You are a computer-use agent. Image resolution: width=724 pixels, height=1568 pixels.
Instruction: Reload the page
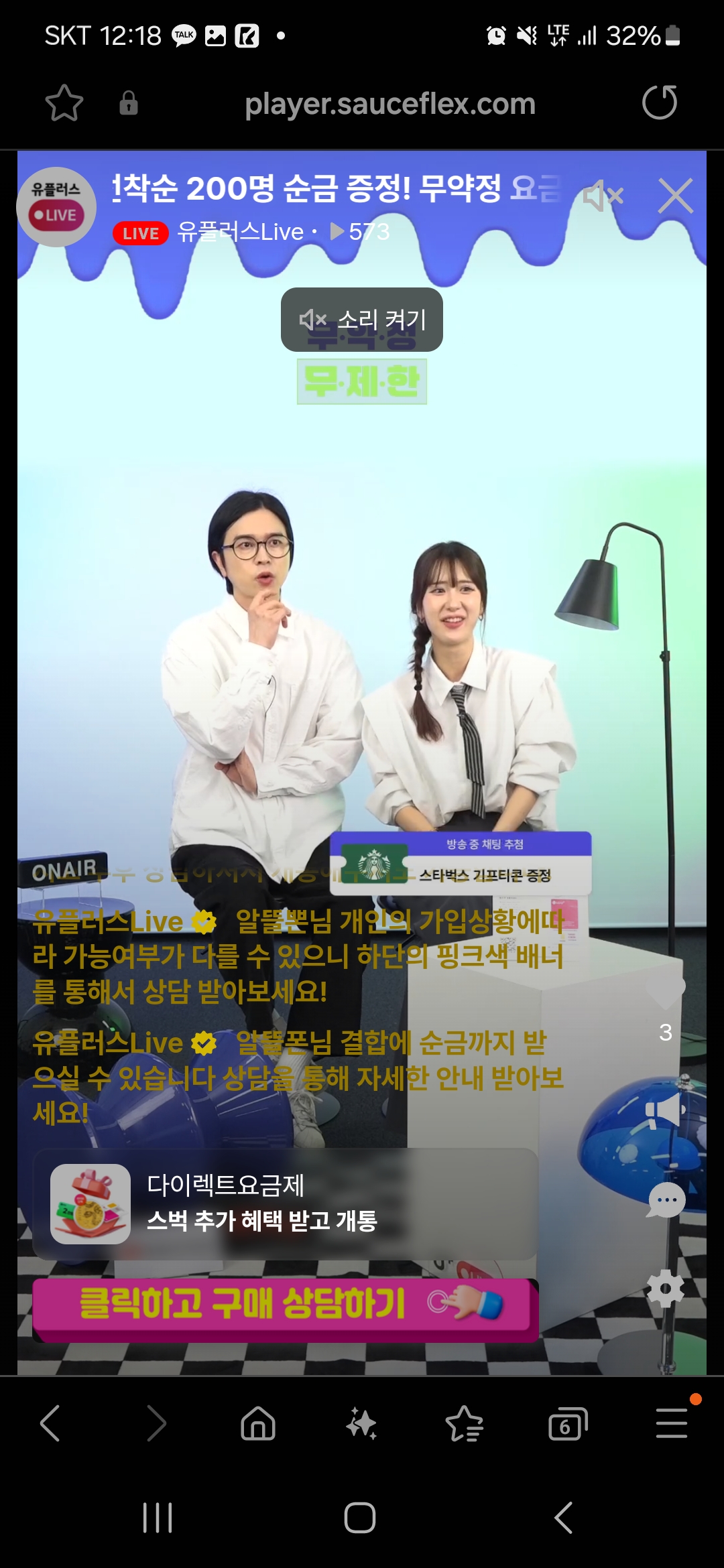tap(660, 103)
